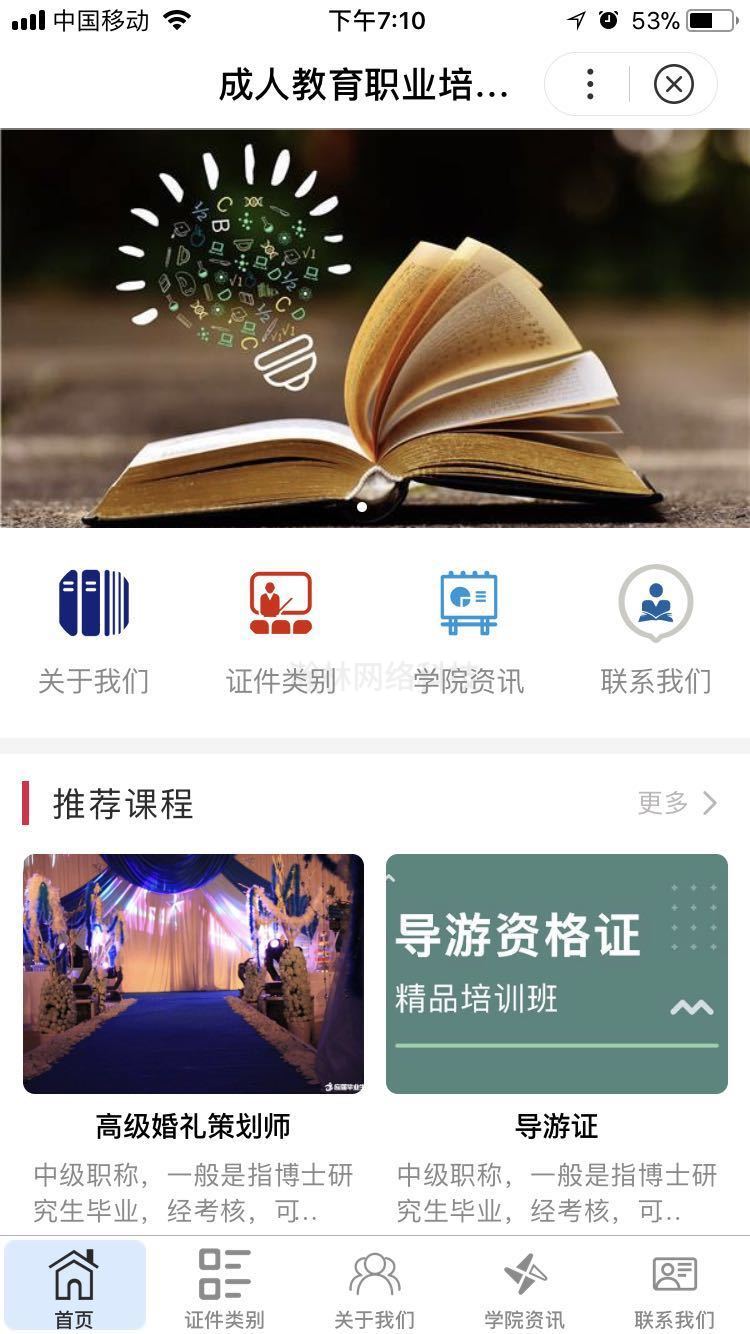The image size is (750, 1334).
Task: Close the mini program
Action: [673, 85]
